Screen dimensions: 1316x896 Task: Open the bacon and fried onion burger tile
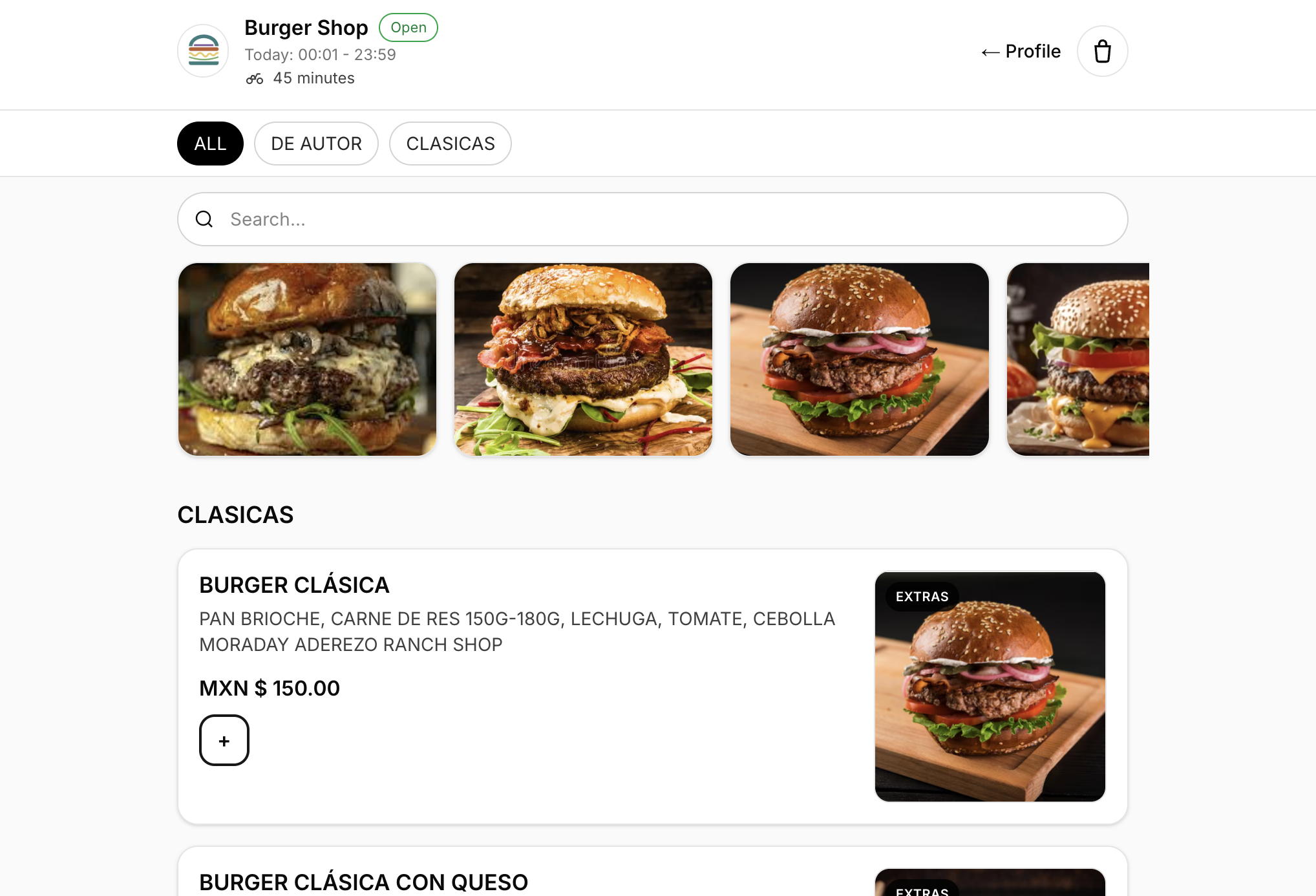pos(583,359)
